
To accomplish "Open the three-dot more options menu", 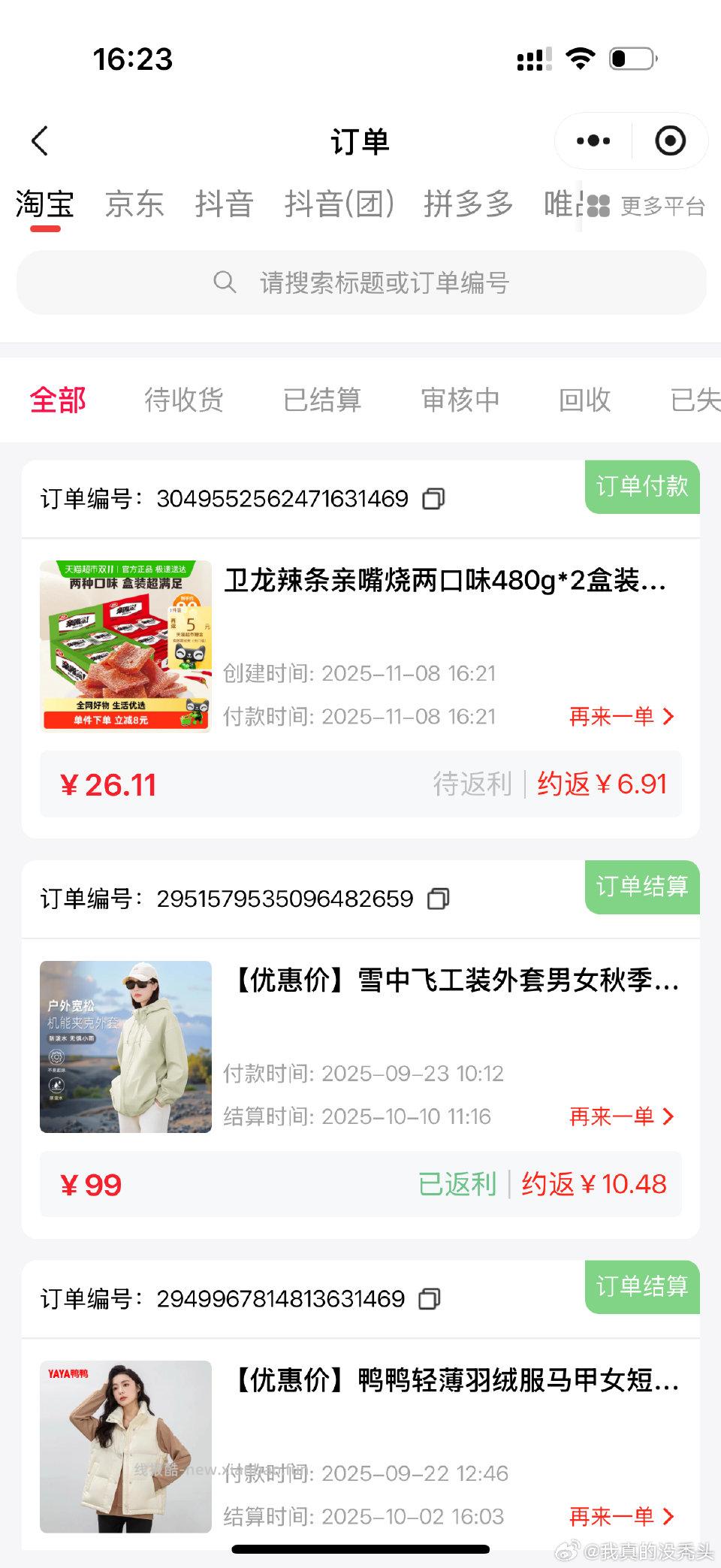I will click(592, 140).
